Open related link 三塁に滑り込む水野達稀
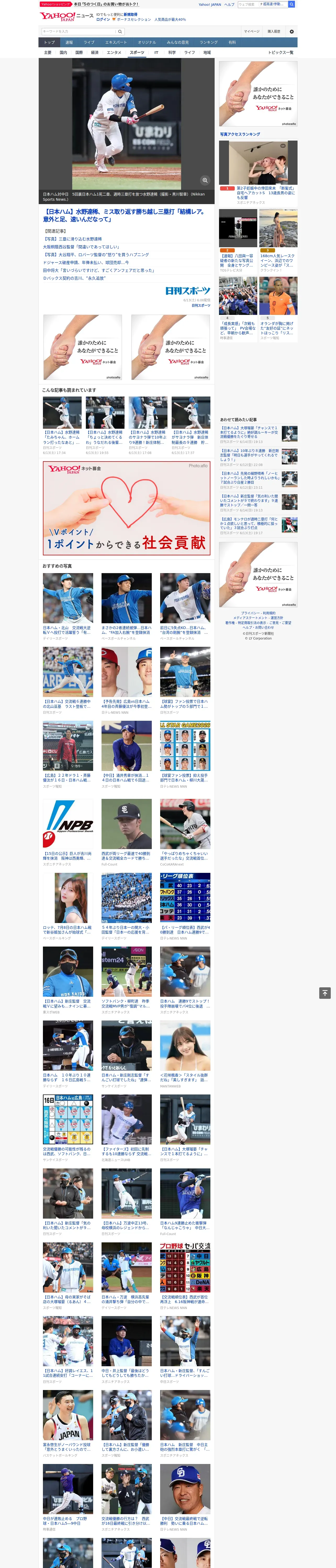The height and width of the screenshot is (1568, 336). click(73, 239)
